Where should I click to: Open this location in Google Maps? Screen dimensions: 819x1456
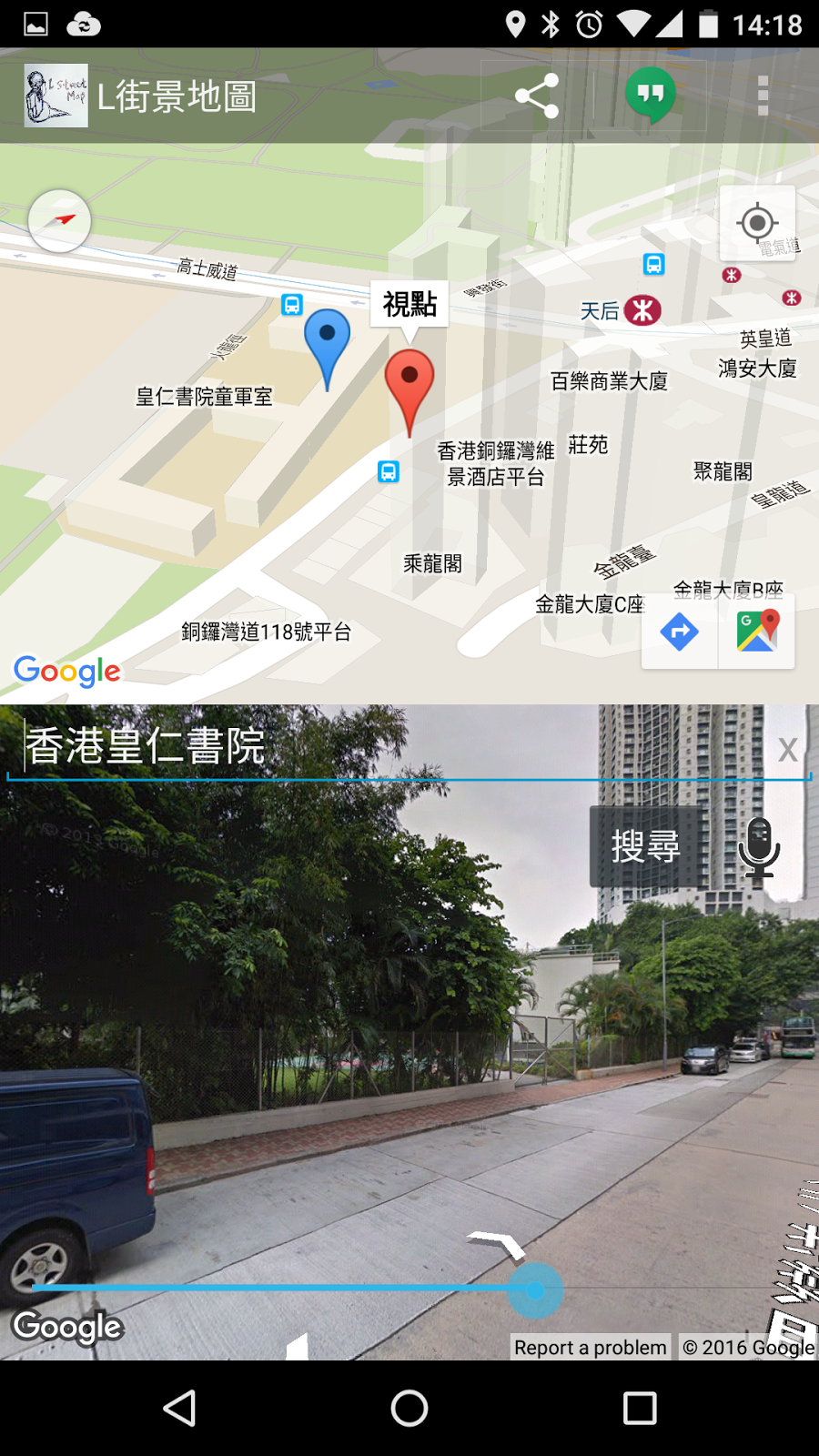coord(757,632)
